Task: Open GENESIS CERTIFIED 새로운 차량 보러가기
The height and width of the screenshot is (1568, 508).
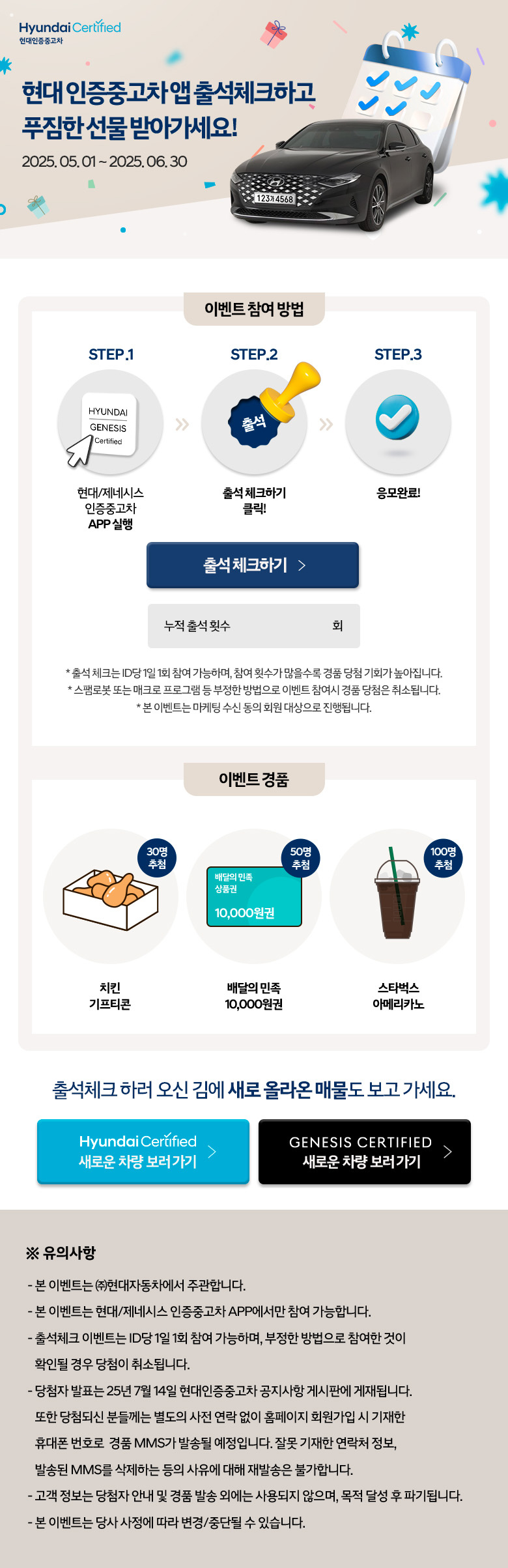Action: 364,1151
